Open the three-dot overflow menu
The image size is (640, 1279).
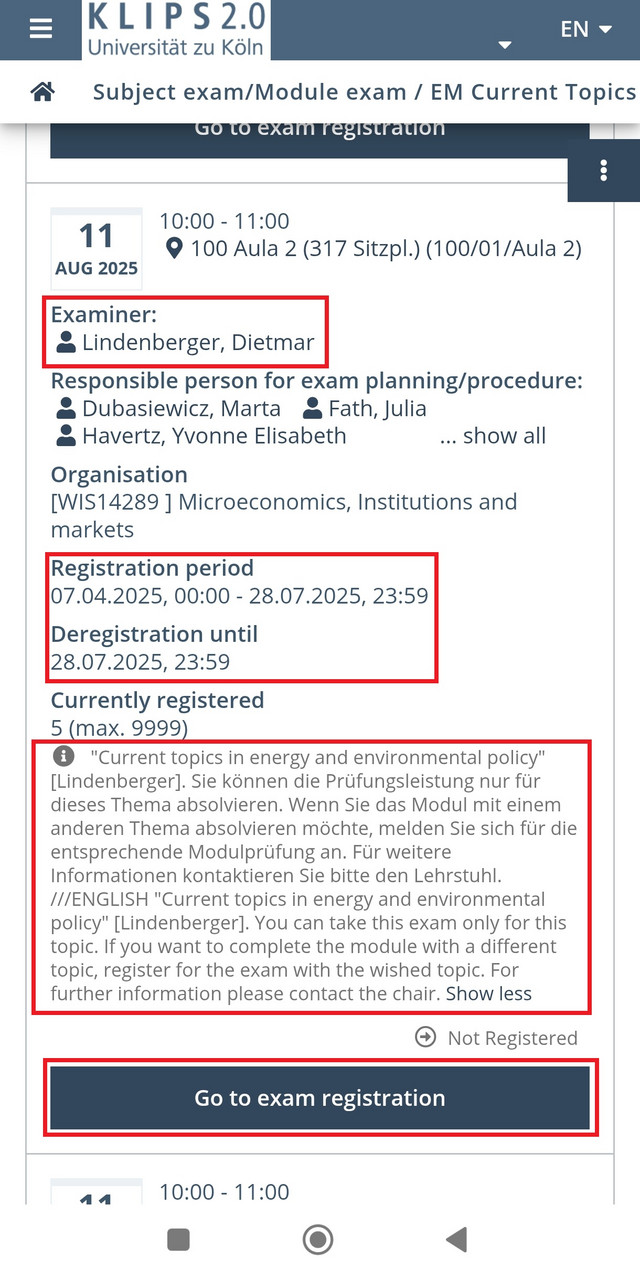point(603,170)
